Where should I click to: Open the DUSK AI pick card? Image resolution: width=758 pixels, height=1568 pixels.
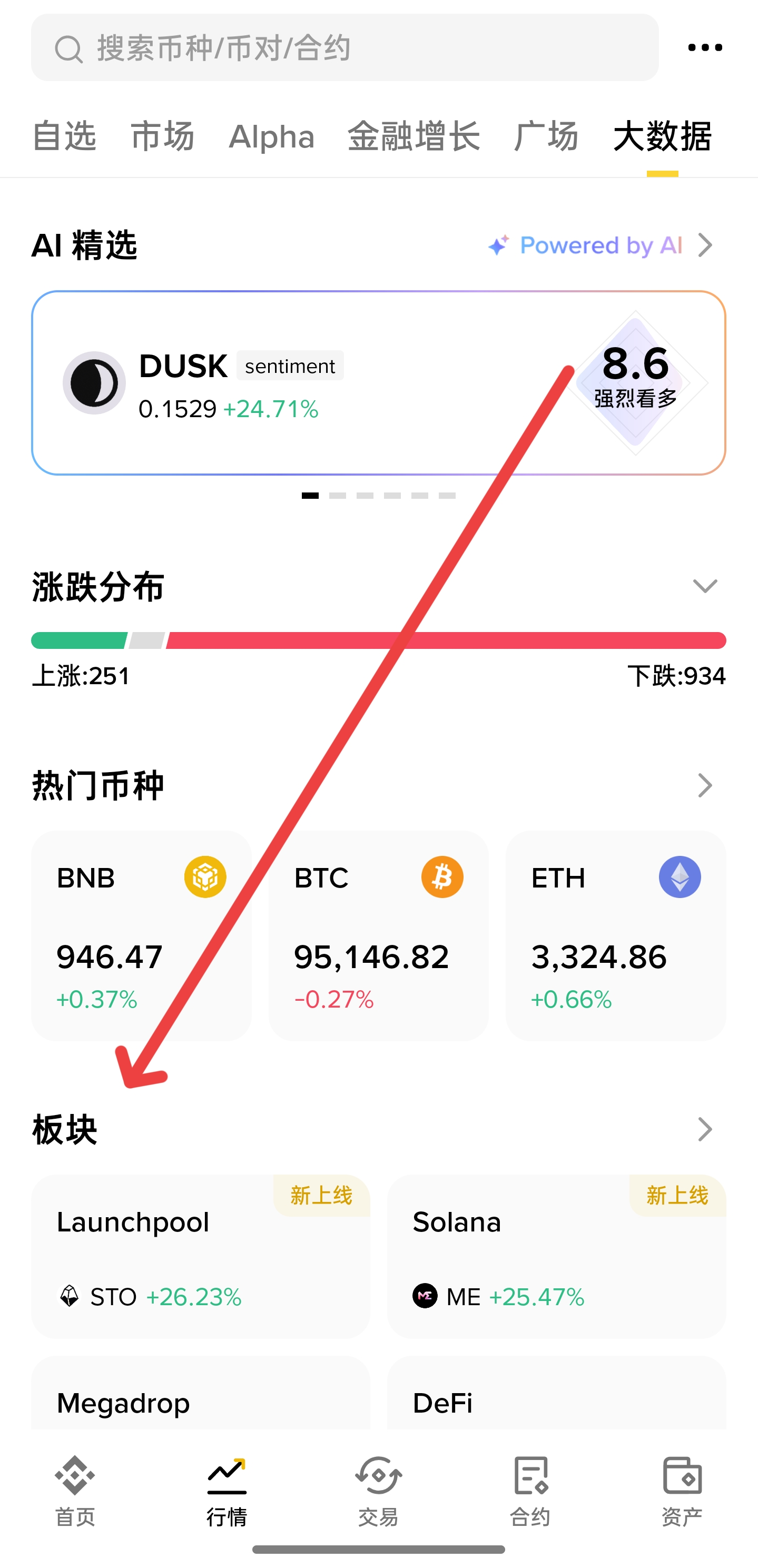(x=304, y=383)
